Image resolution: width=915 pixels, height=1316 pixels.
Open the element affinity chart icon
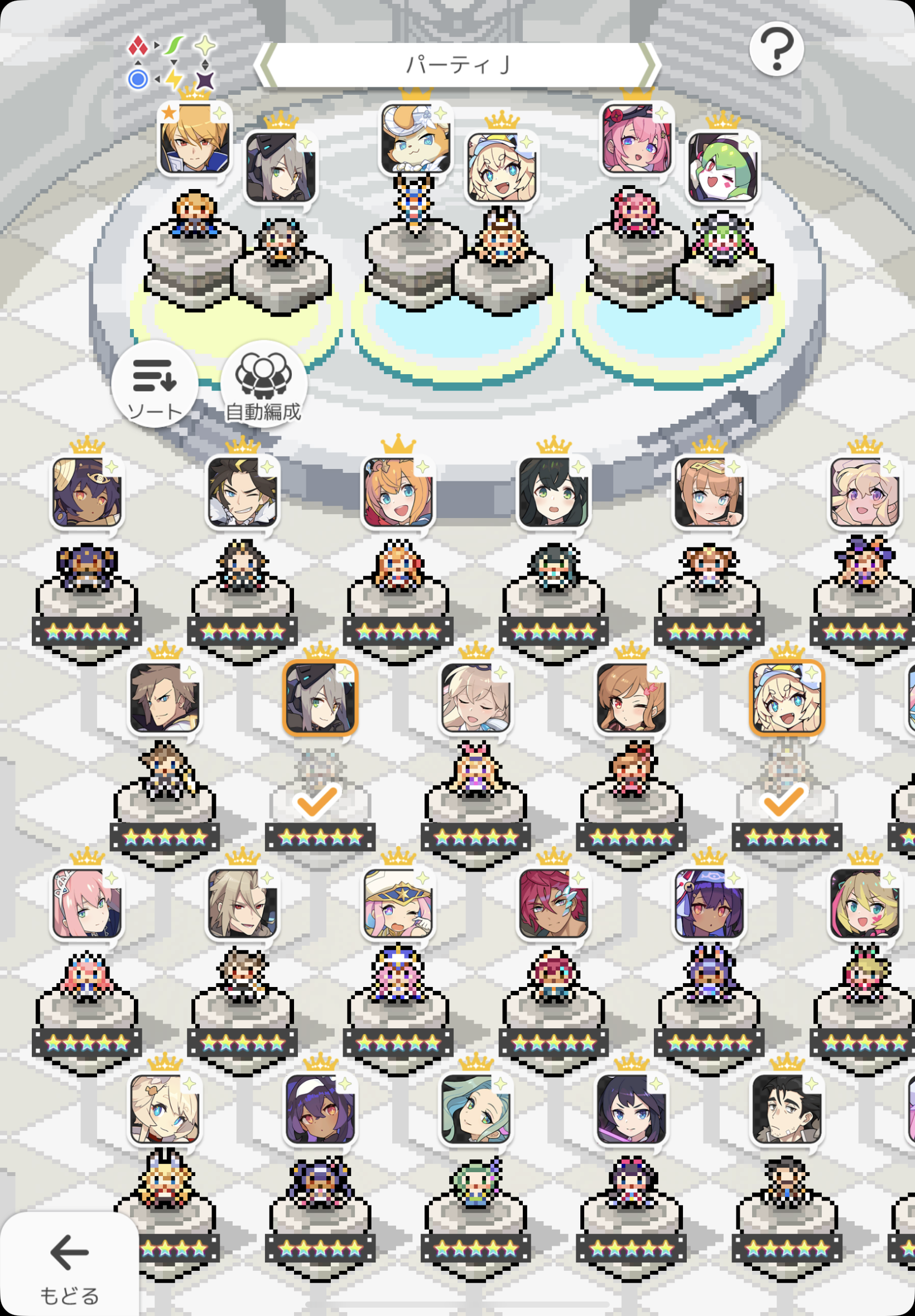[171, 62]
